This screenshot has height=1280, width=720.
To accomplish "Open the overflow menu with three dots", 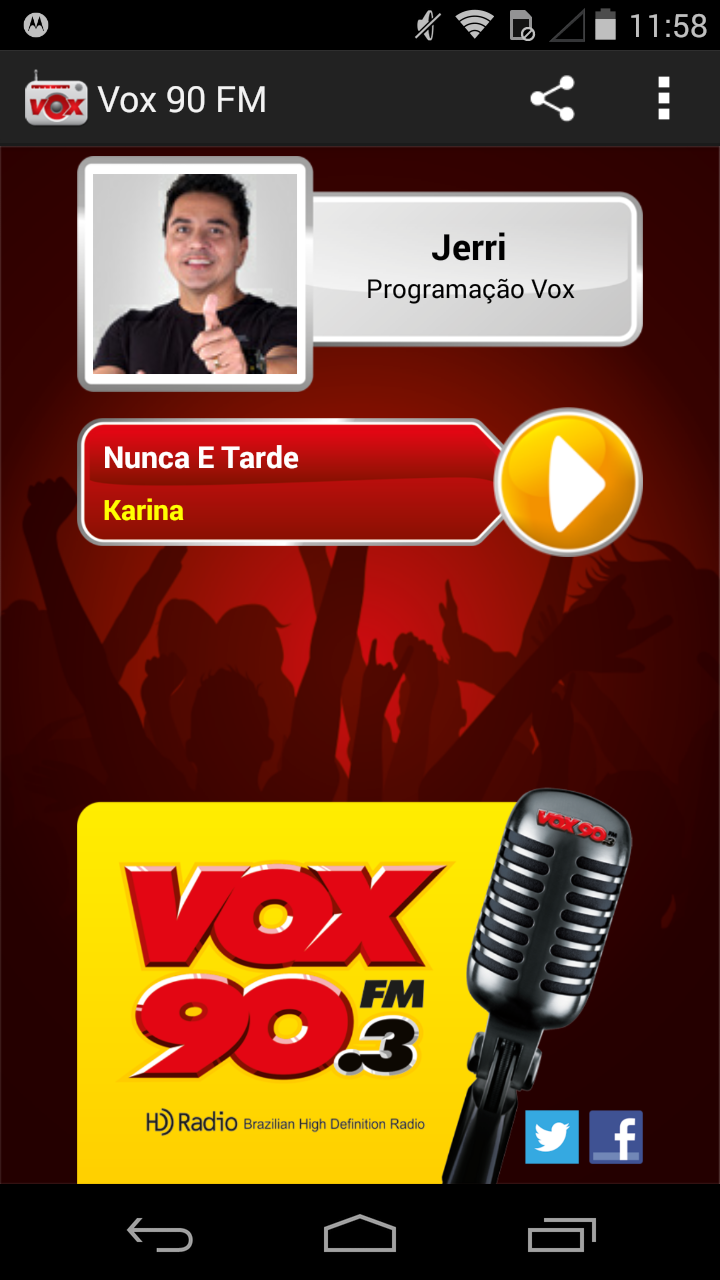I will click(663, 99).
